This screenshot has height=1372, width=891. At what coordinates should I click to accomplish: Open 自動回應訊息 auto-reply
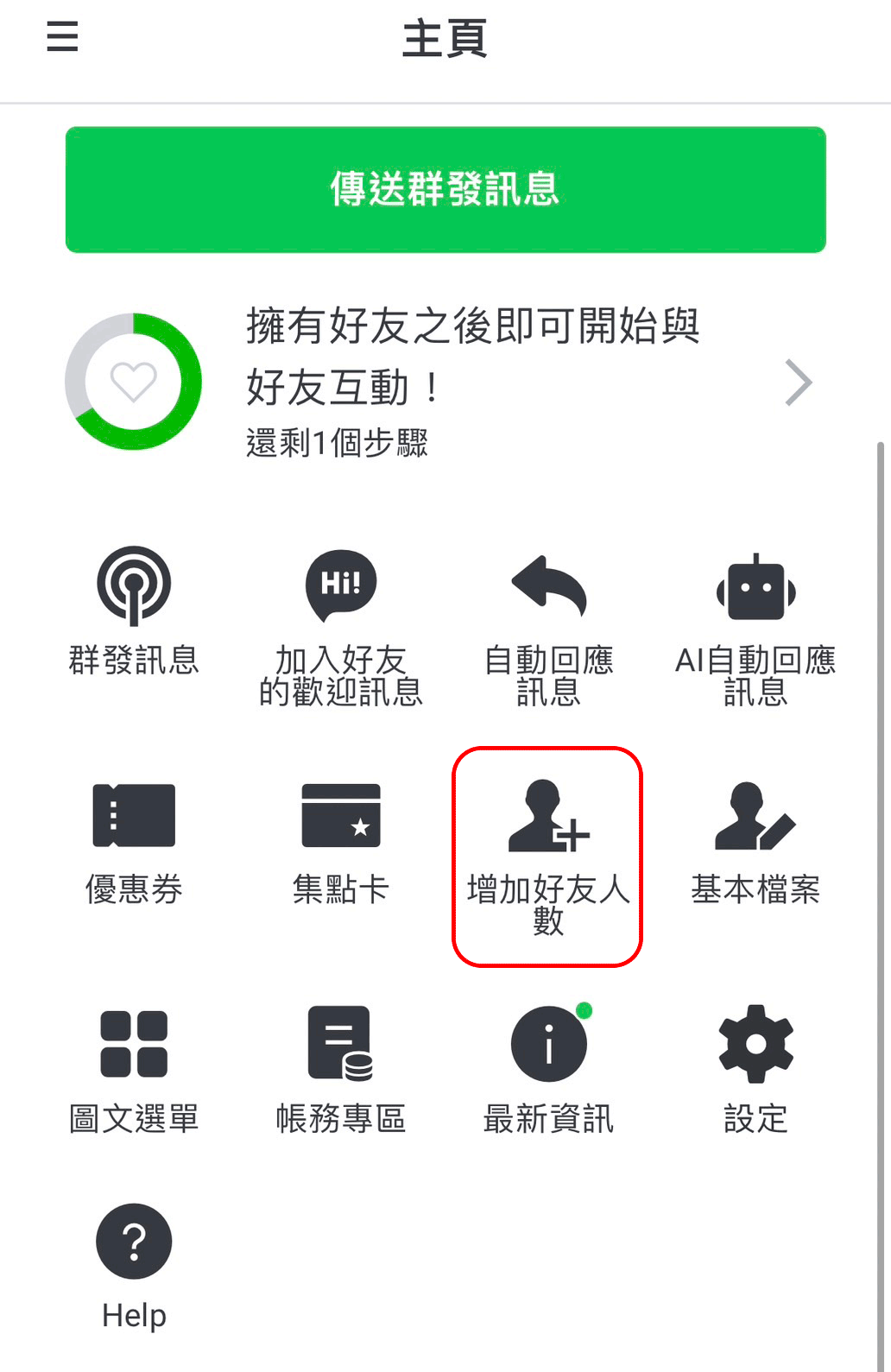[548, 626]
